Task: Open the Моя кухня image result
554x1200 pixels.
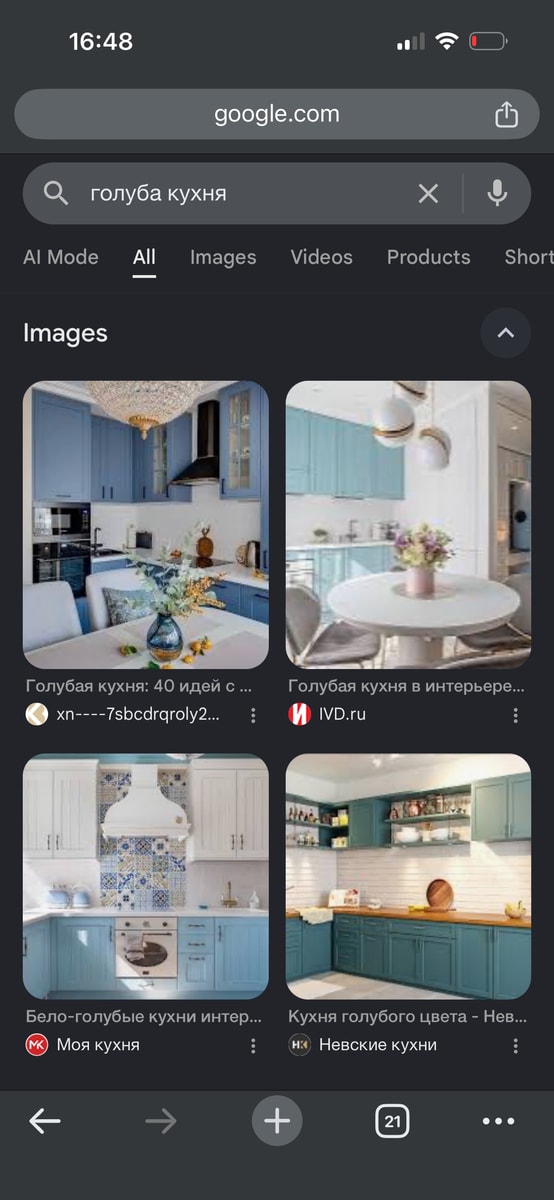Action: [x=146, y=876]
